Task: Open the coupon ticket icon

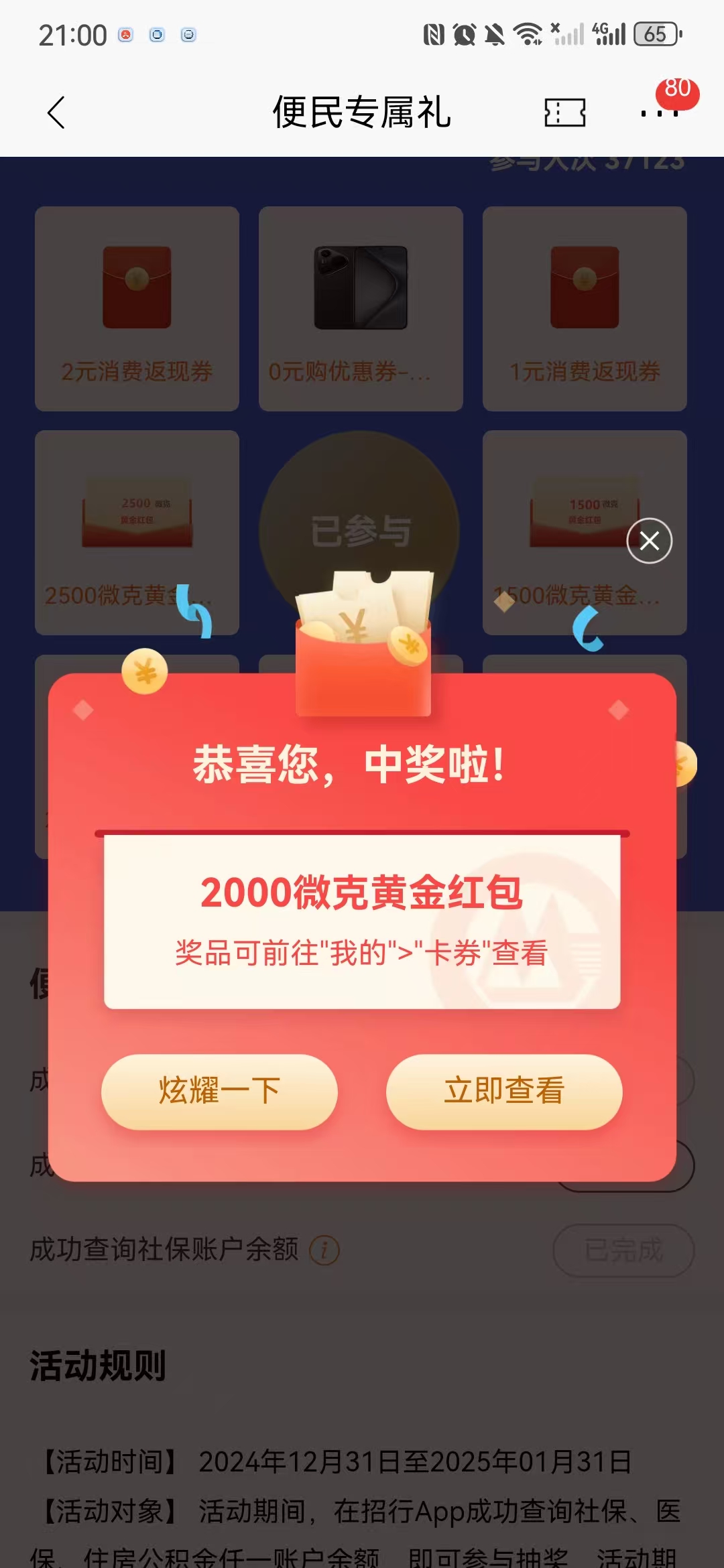Action: (564, 112)
